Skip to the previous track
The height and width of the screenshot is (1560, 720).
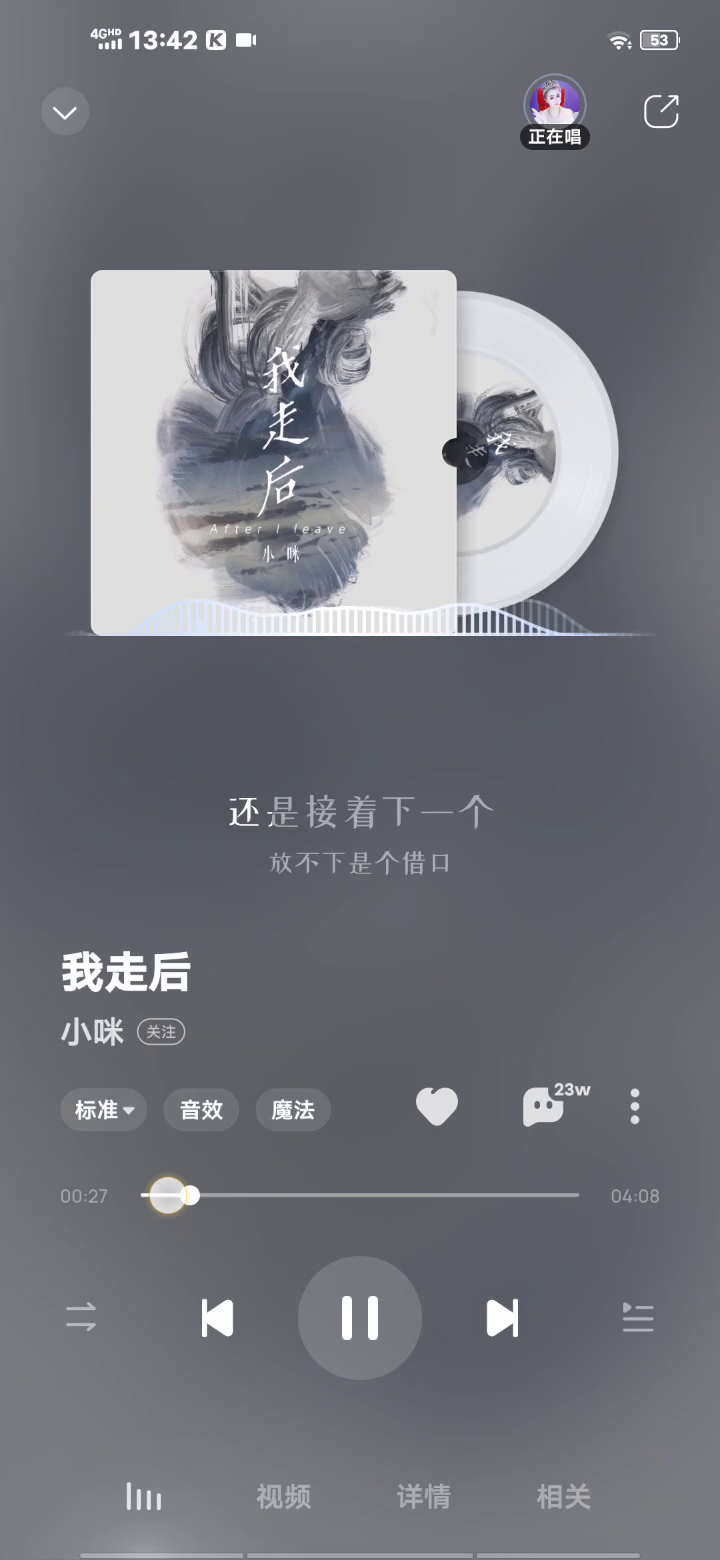[217, 1318]
